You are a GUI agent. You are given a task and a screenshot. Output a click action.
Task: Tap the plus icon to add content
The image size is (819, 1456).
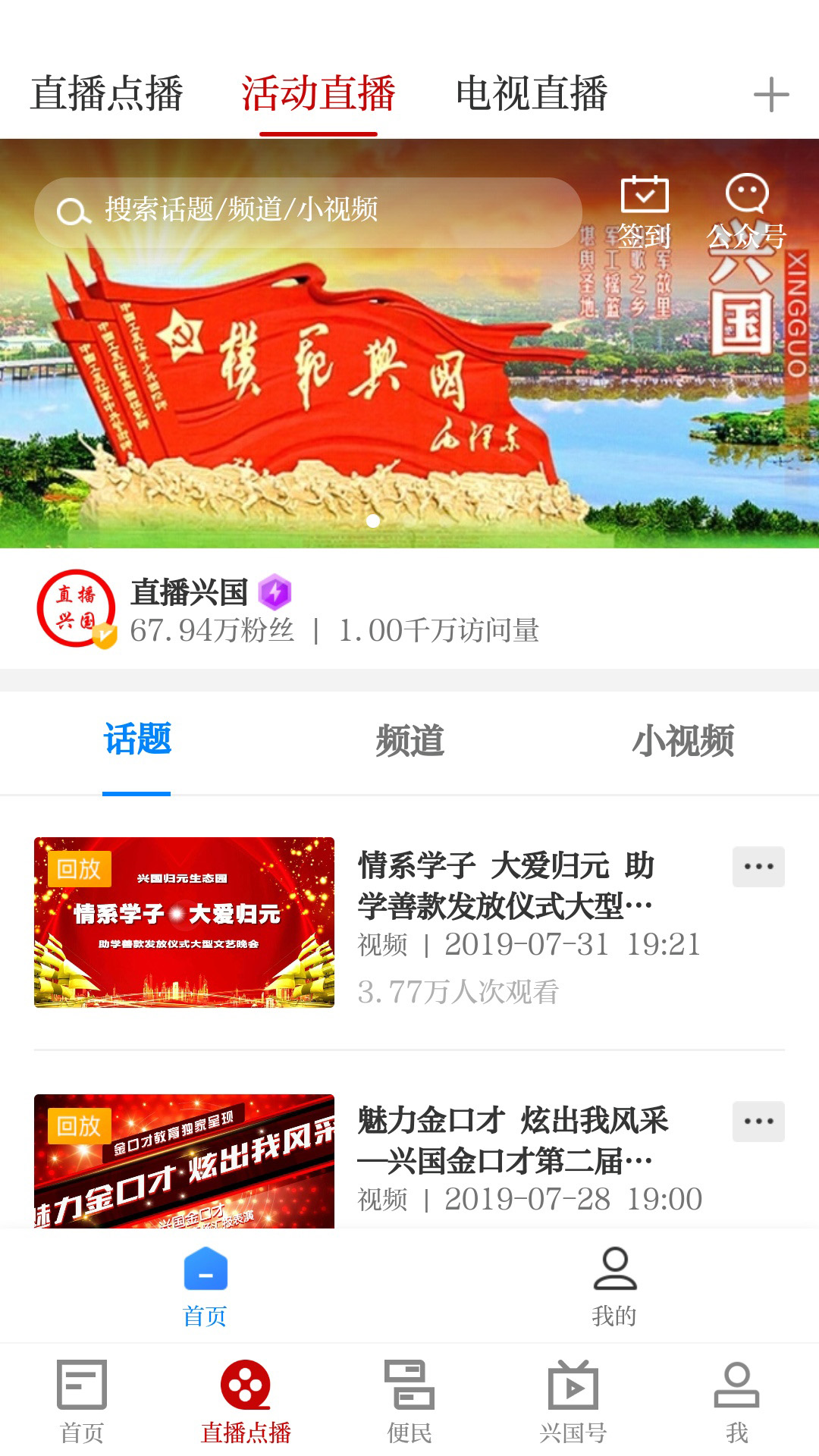771,94
